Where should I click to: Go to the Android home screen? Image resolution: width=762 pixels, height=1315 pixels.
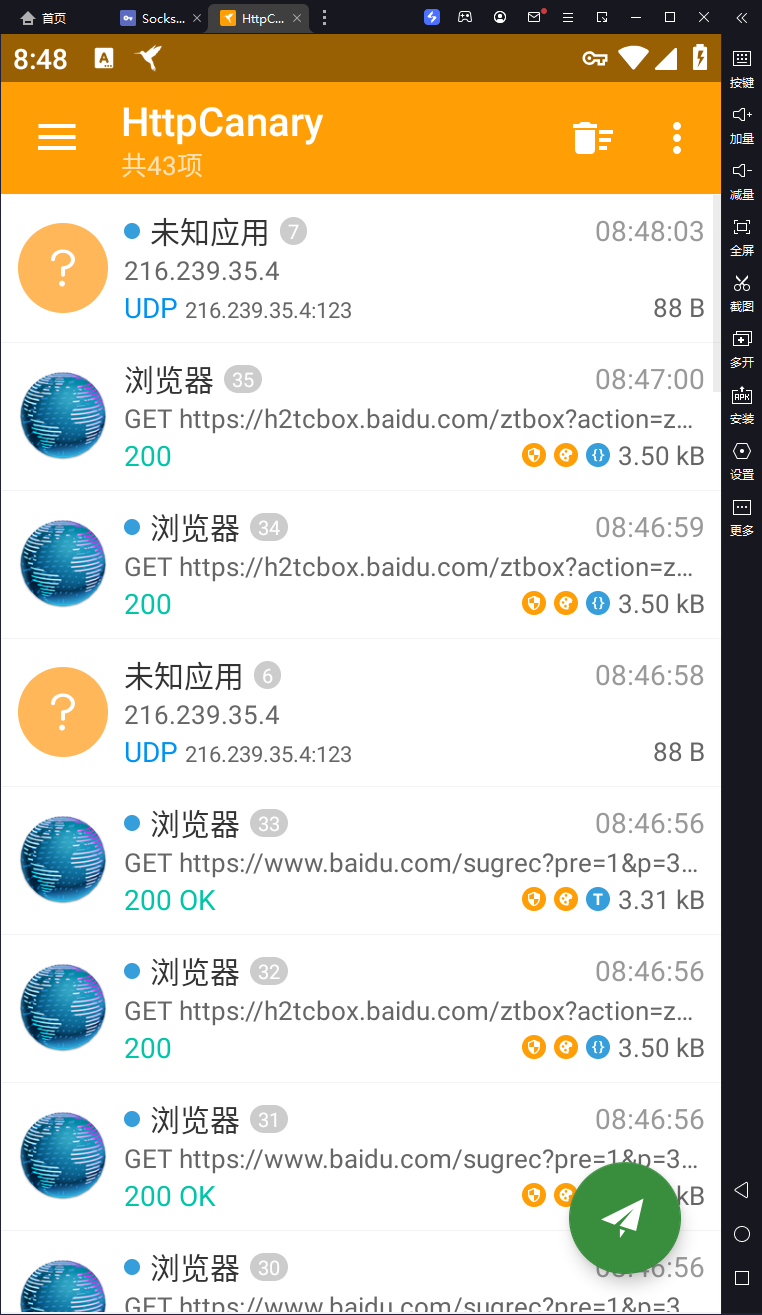[x=741, y=1234]
